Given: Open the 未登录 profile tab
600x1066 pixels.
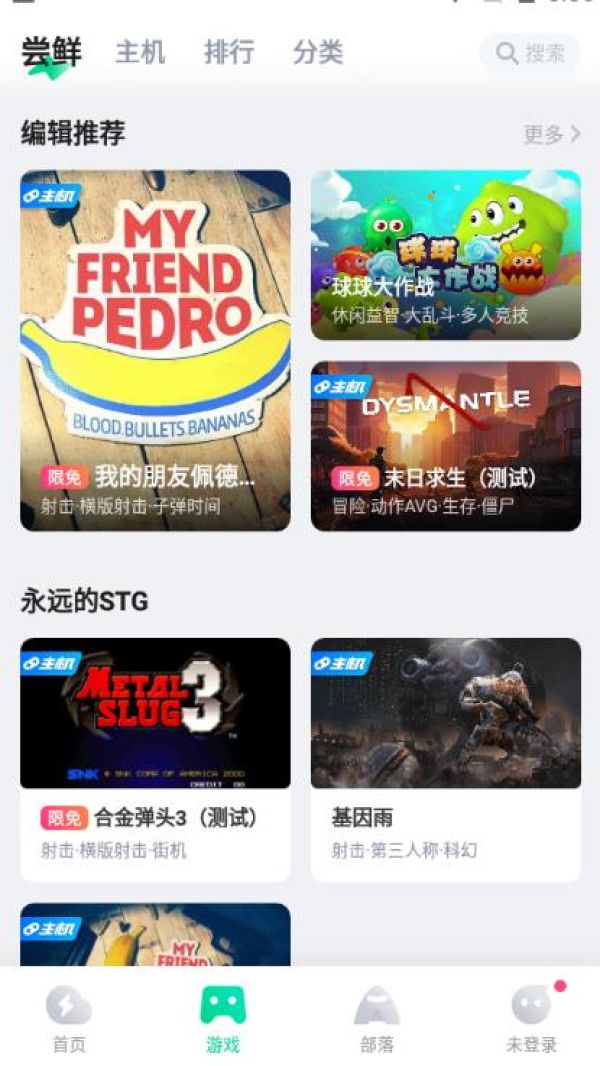Looking at the screenshot, I should coord(531,1018).
